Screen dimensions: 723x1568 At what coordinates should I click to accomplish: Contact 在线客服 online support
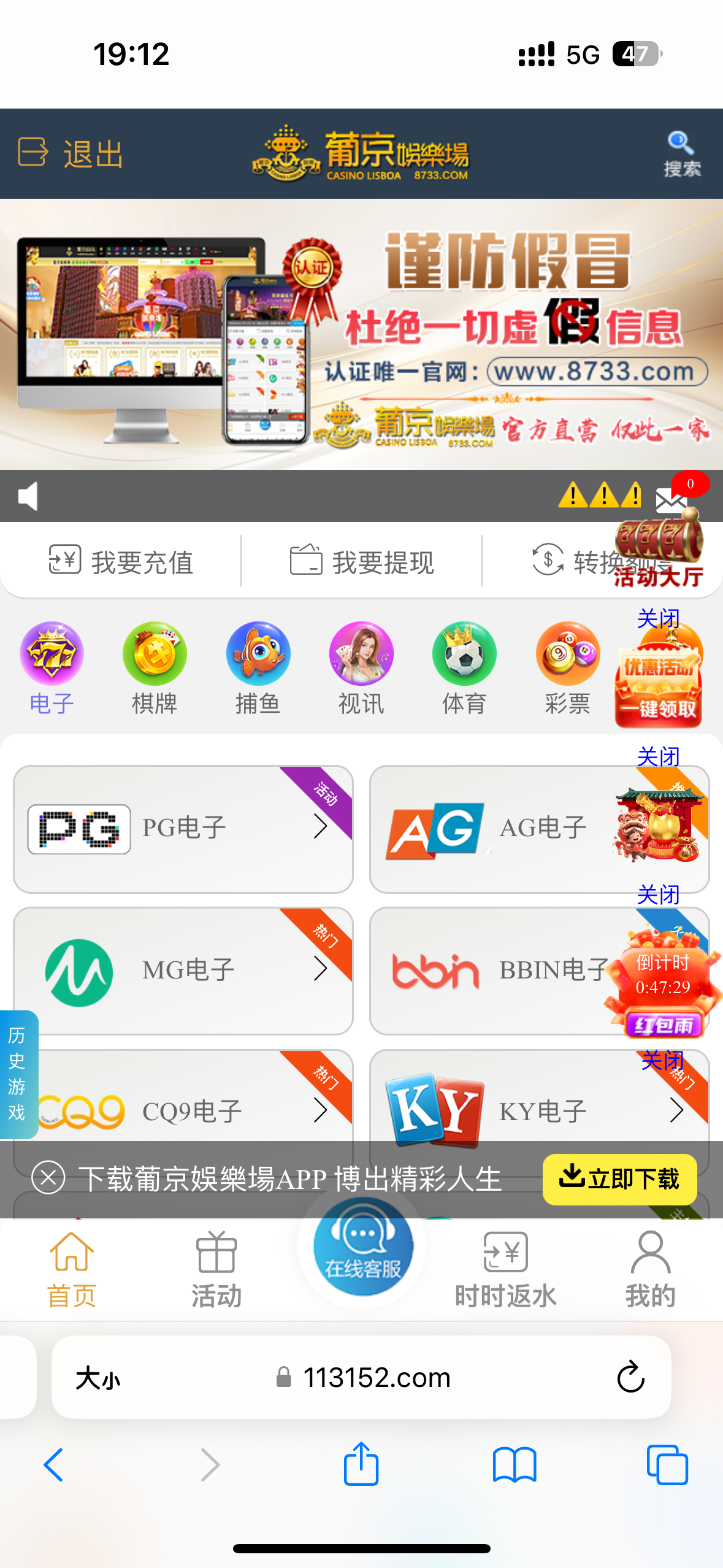(362, 1248)
